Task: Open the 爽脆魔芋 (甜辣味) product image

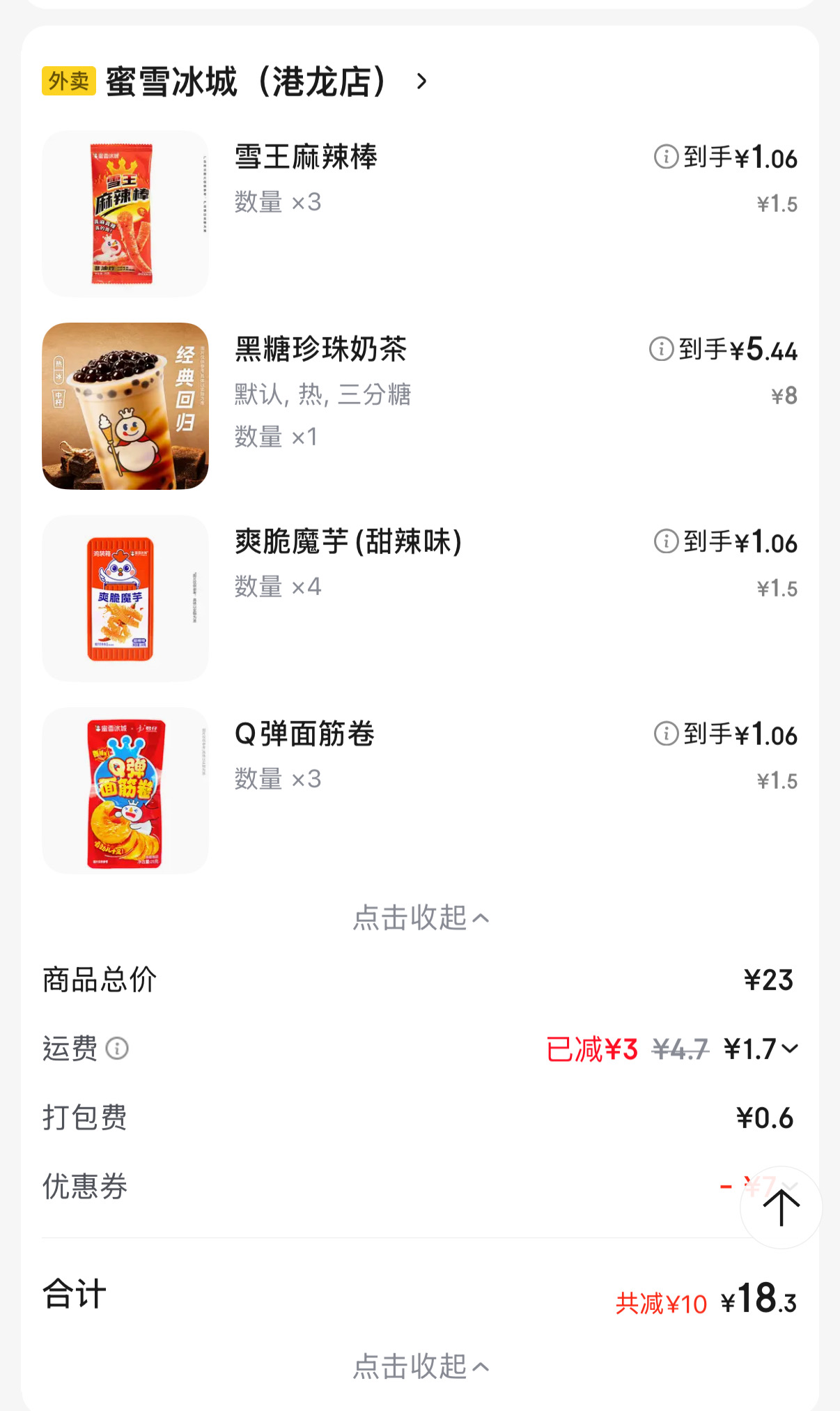Action: click(x=125, y=599)
